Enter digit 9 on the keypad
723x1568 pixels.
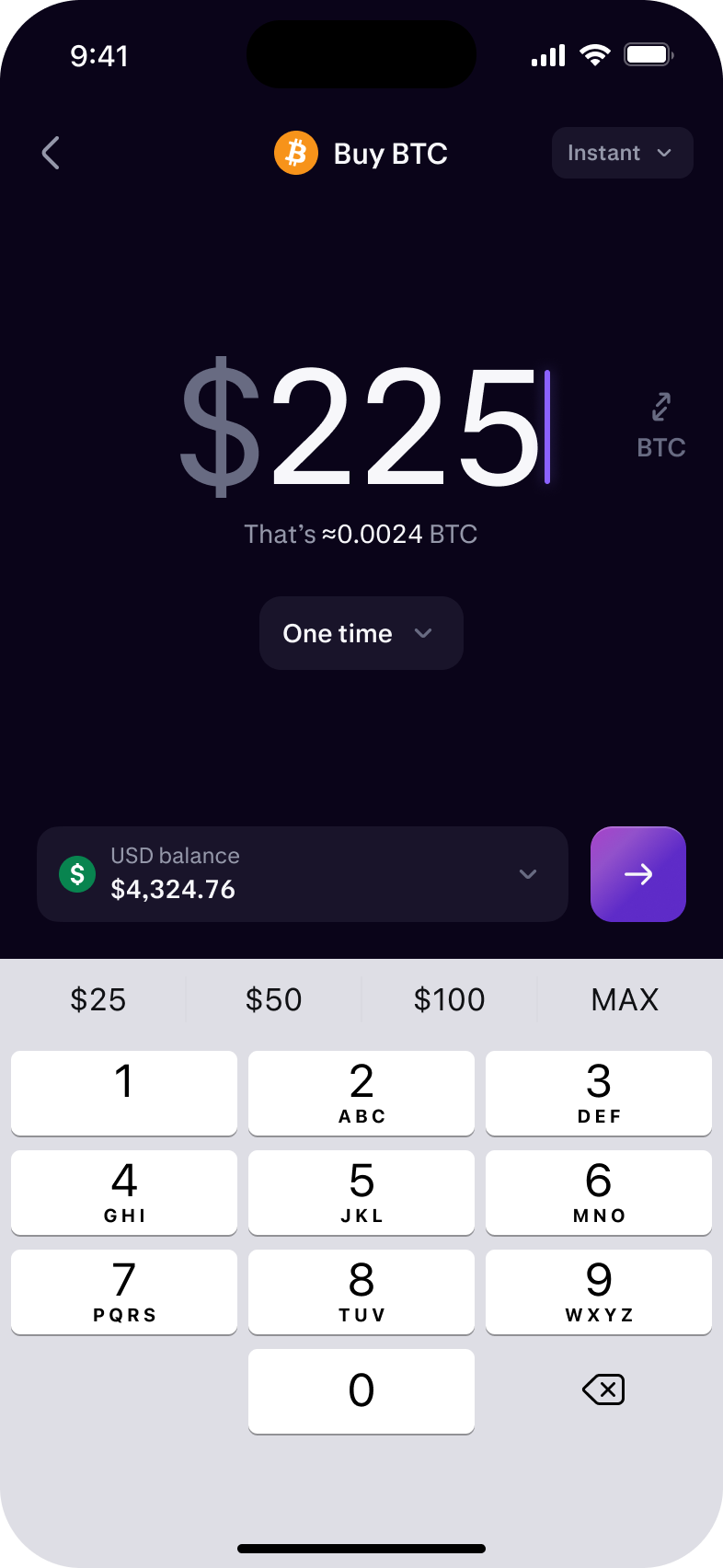[x=599, y=1292]
